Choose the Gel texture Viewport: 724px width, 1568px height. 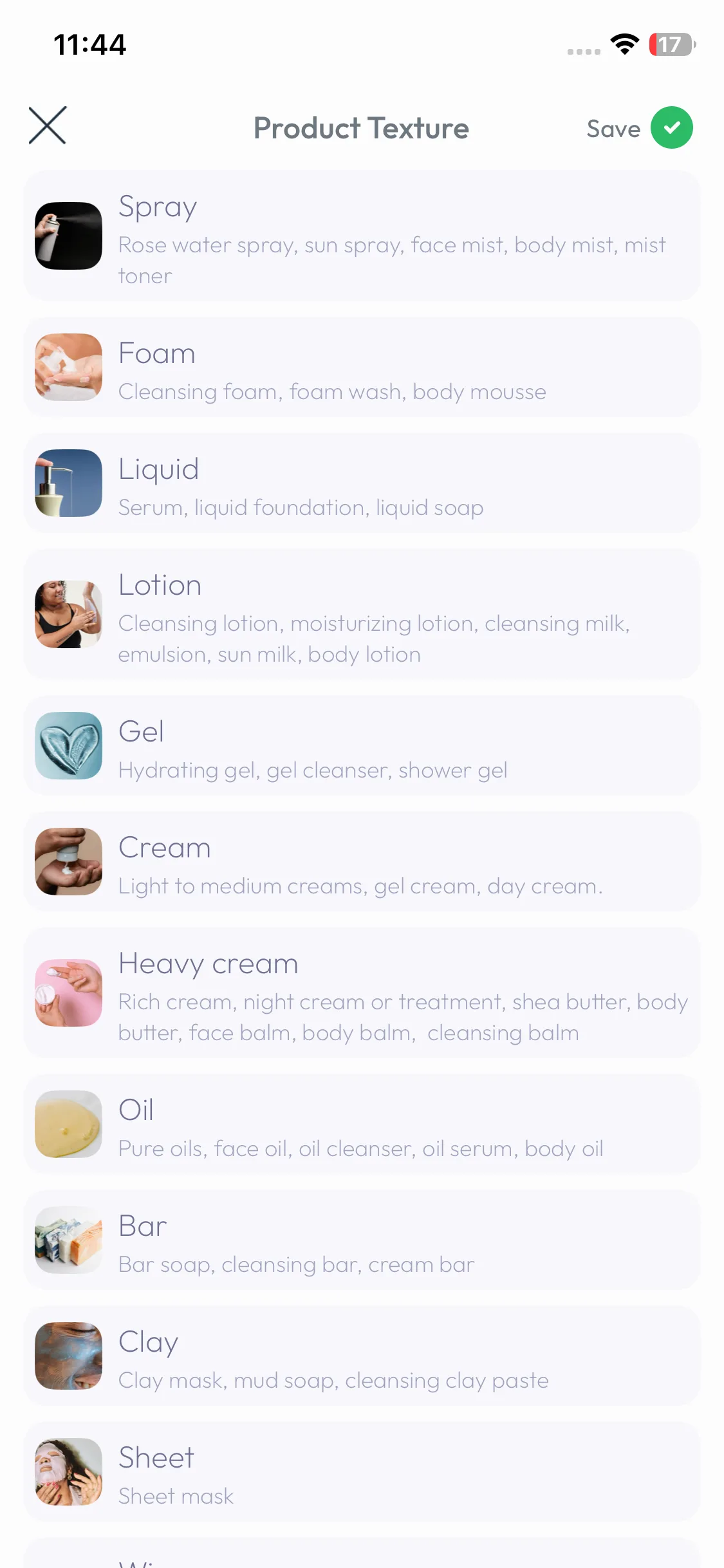click(x=362, y=745)
